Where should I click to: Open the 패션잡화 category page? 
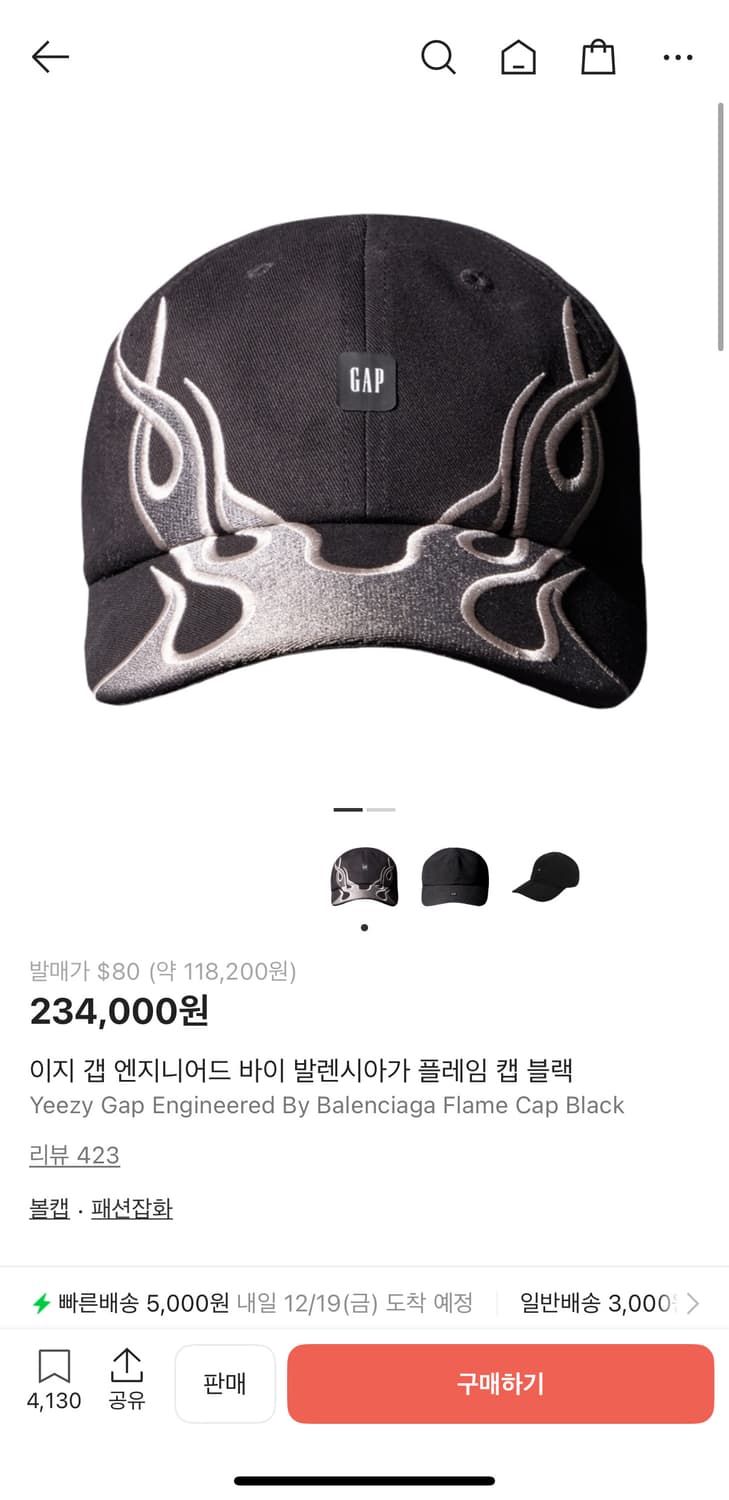coord(132,1208)
